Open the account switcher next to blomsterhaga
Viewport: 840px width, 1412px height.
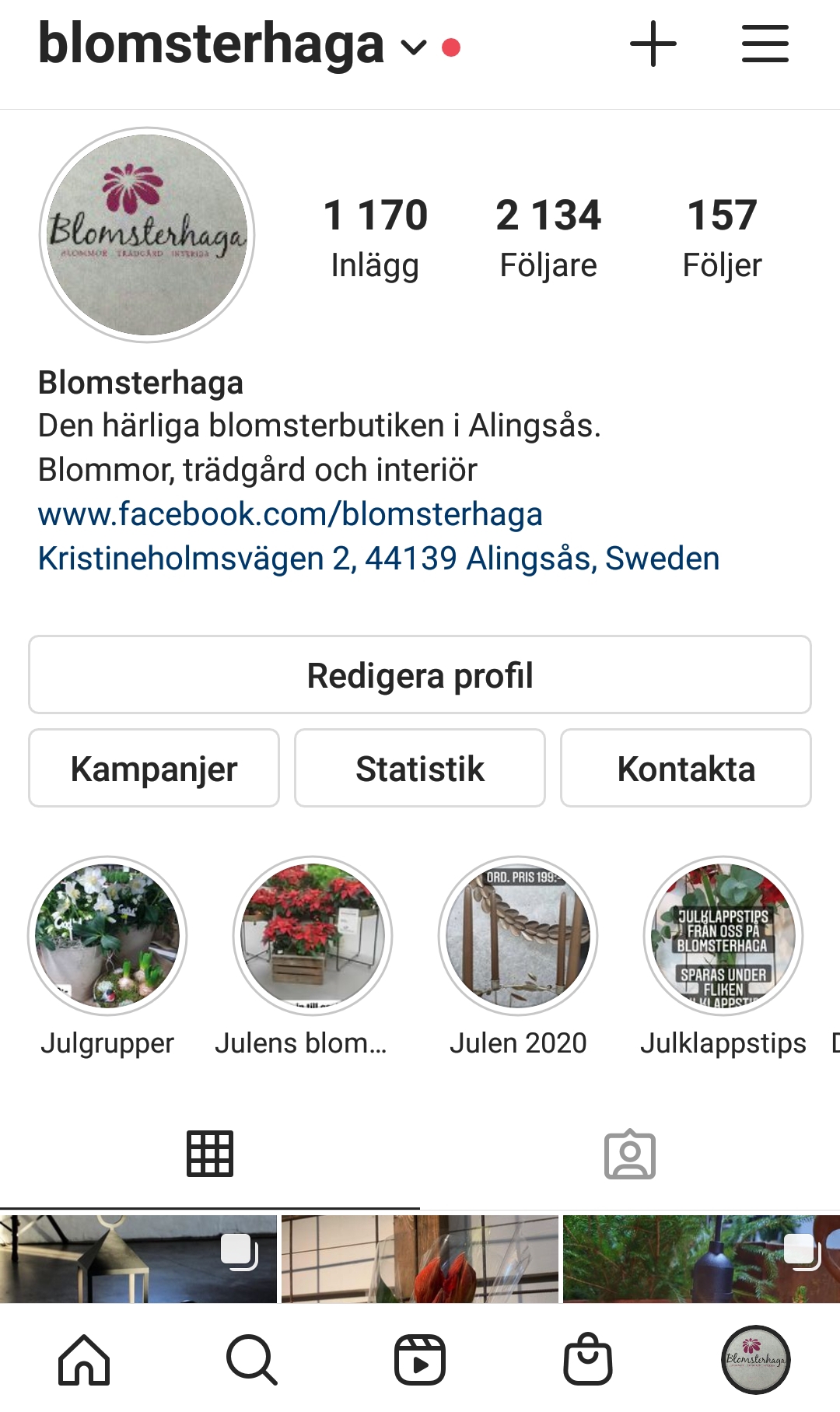click(414, 47)
